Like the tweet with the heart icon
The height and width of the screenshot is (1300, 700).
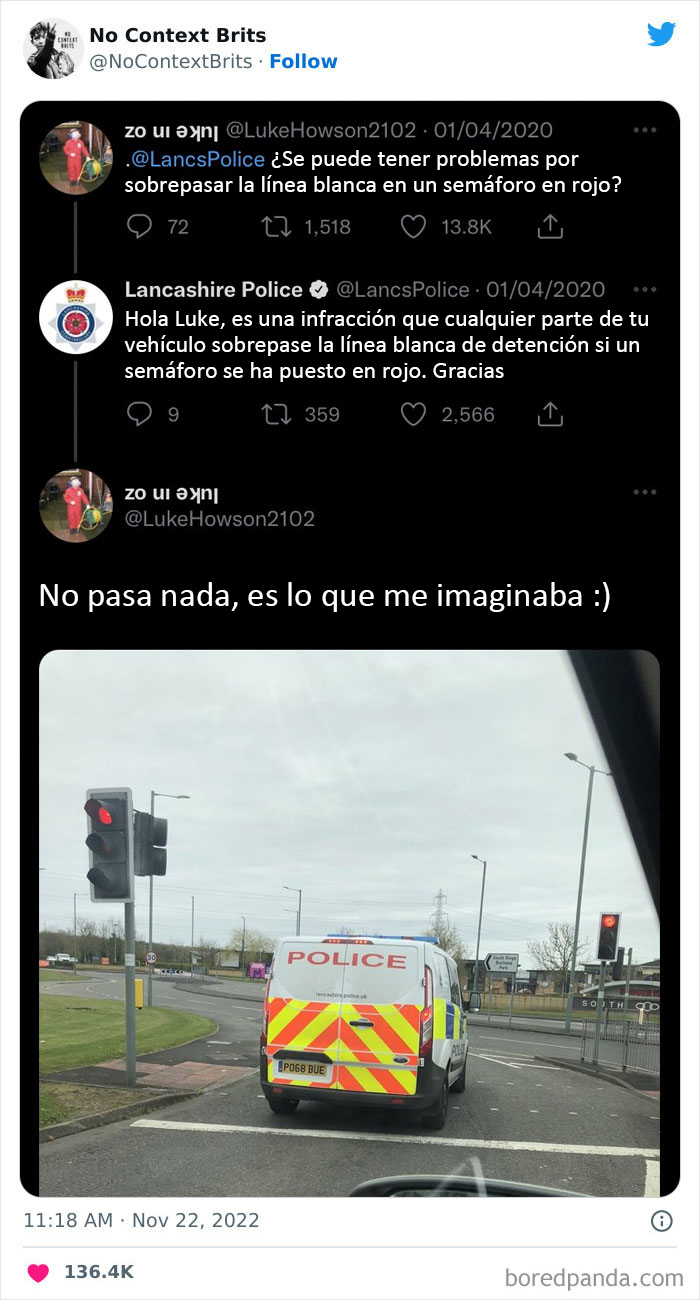point(38,1273)
